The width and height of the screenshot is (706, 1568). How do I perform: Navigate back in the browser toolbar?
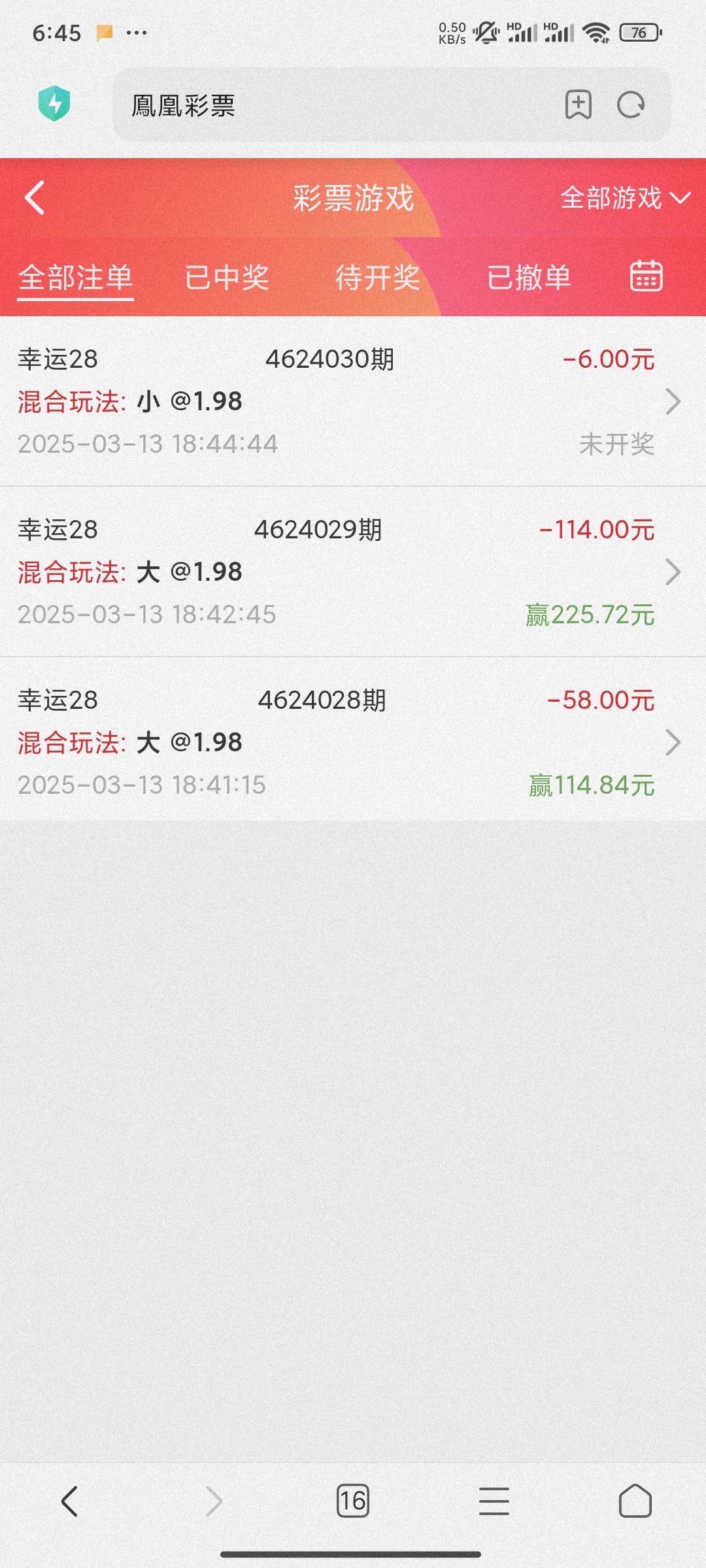(x=70, y=1501)
